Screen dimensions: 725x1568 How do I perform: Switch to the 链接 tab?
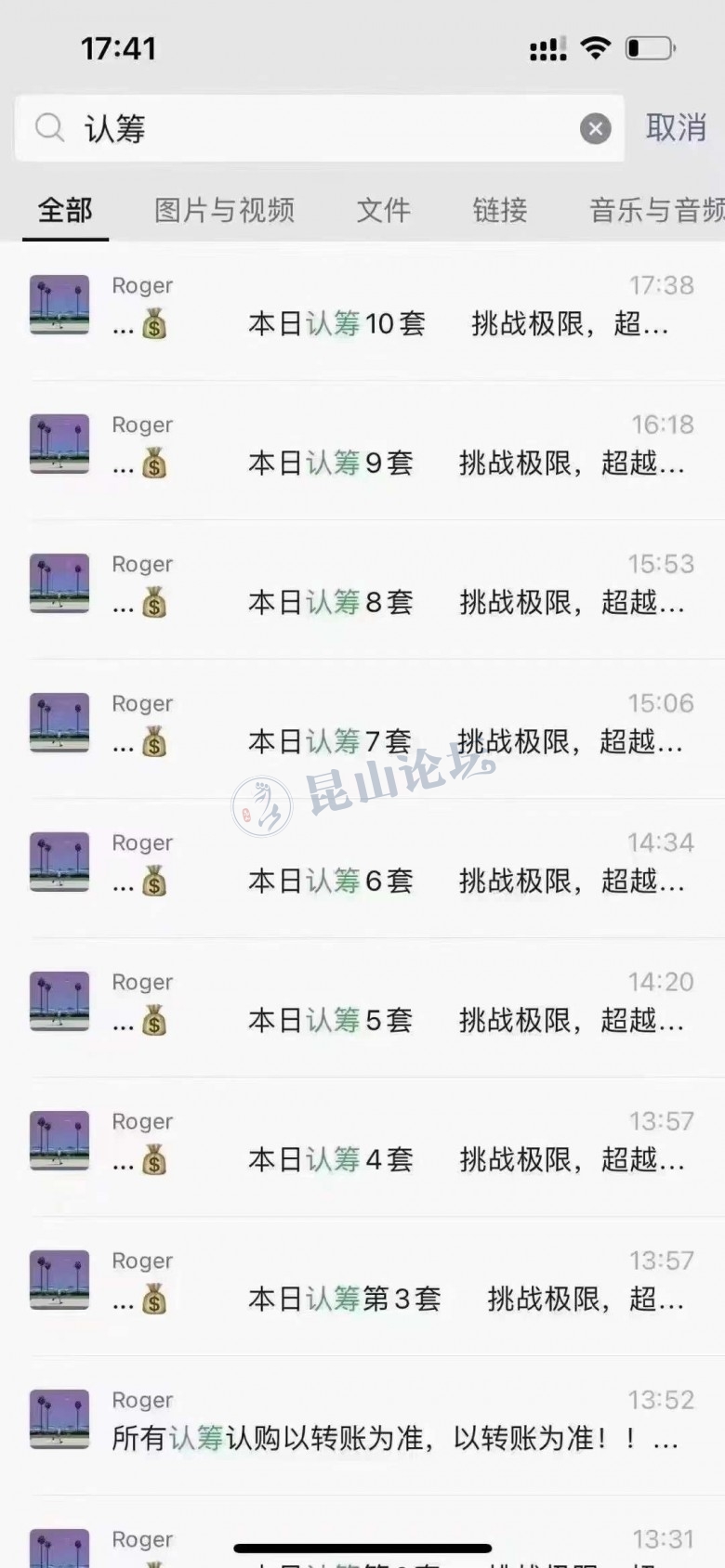point(499,211)
